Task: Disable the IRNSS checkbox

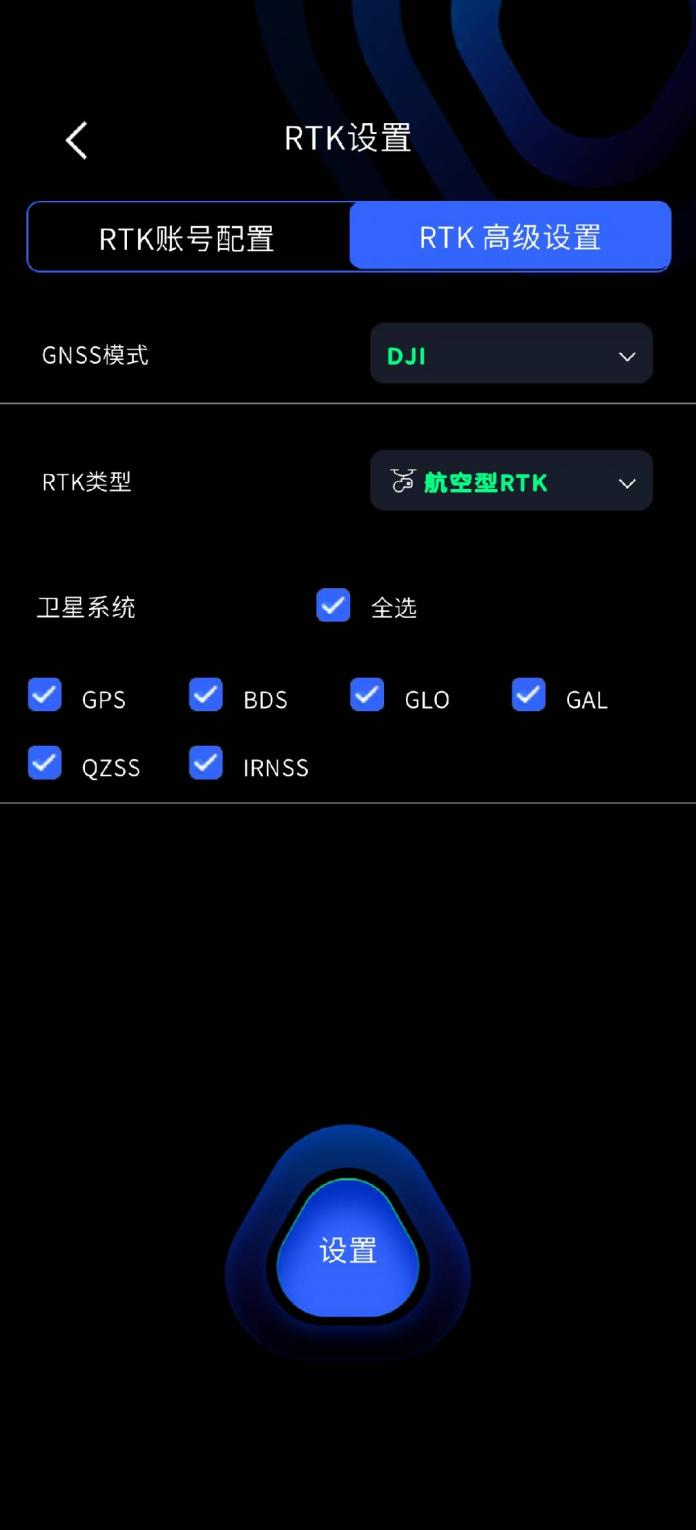Action: click(206, 762)
